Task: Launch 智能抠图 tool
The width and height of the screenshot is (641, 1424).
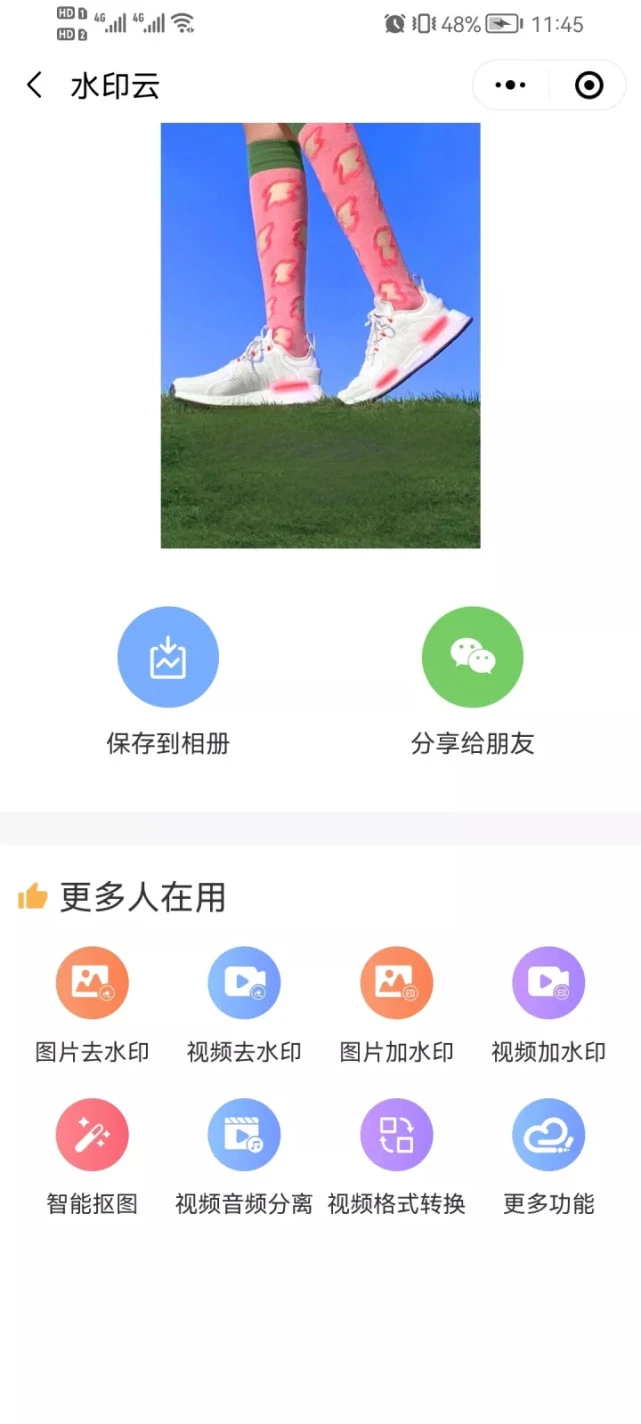Action: [x=92, y=1135]
